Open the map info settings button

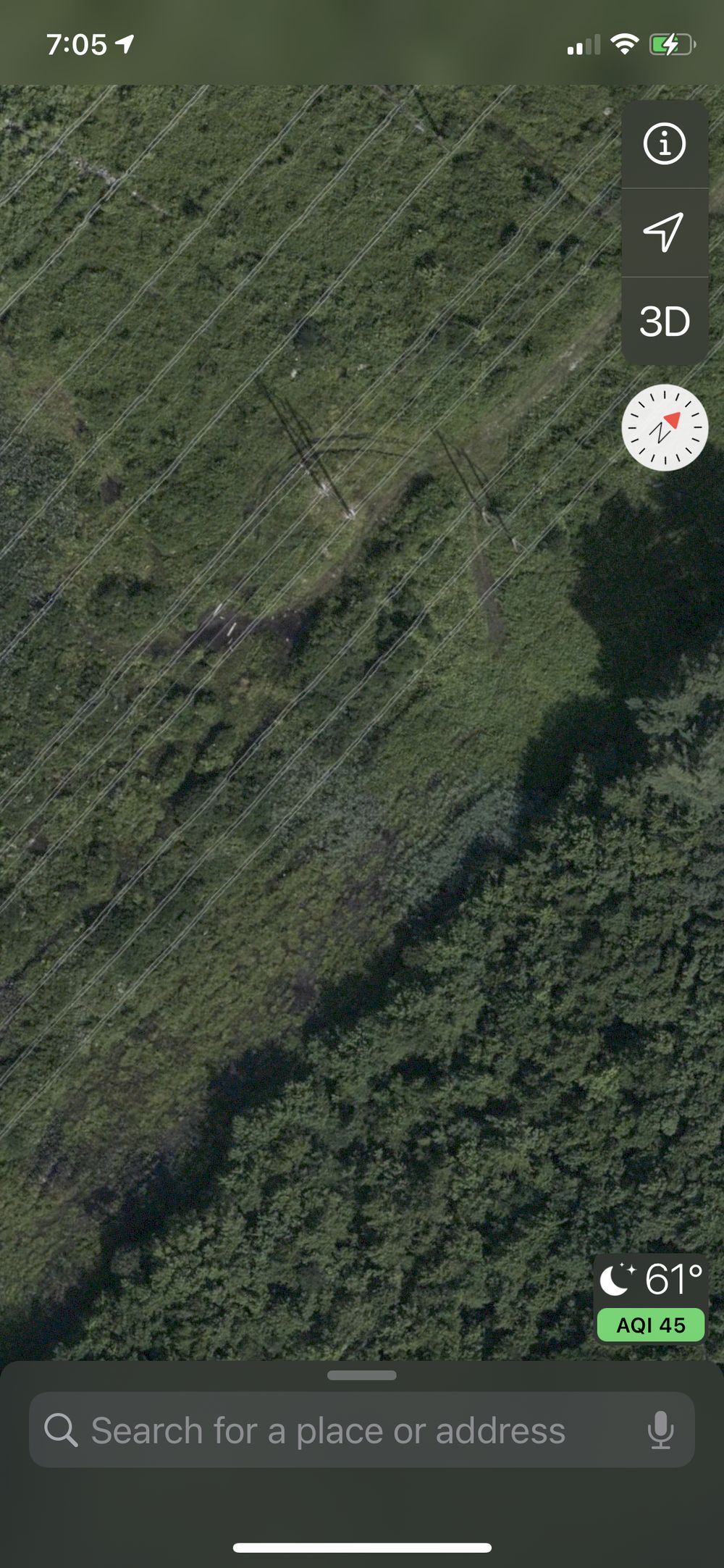[x=665, y=143]
